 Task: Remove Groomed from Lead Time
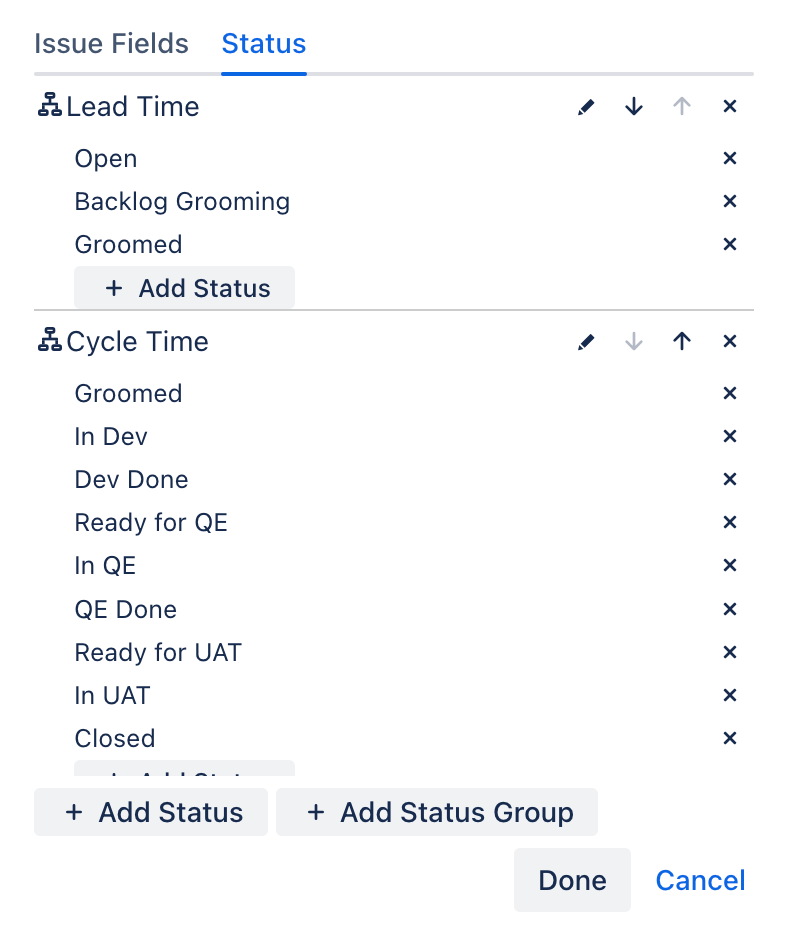pos(730,244)
